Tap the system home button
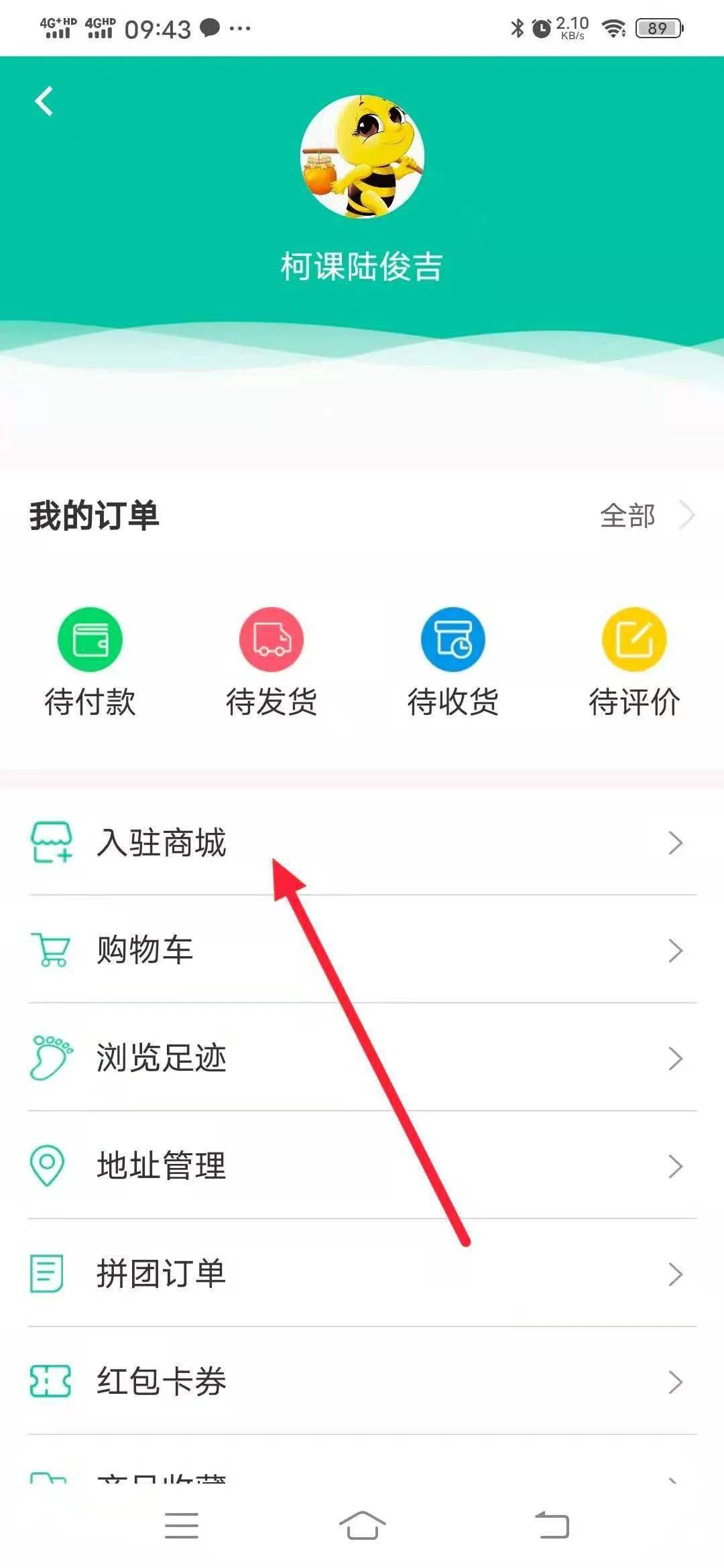The height and width of the screenshot is (1568, 724). [x=362, y=1526]
